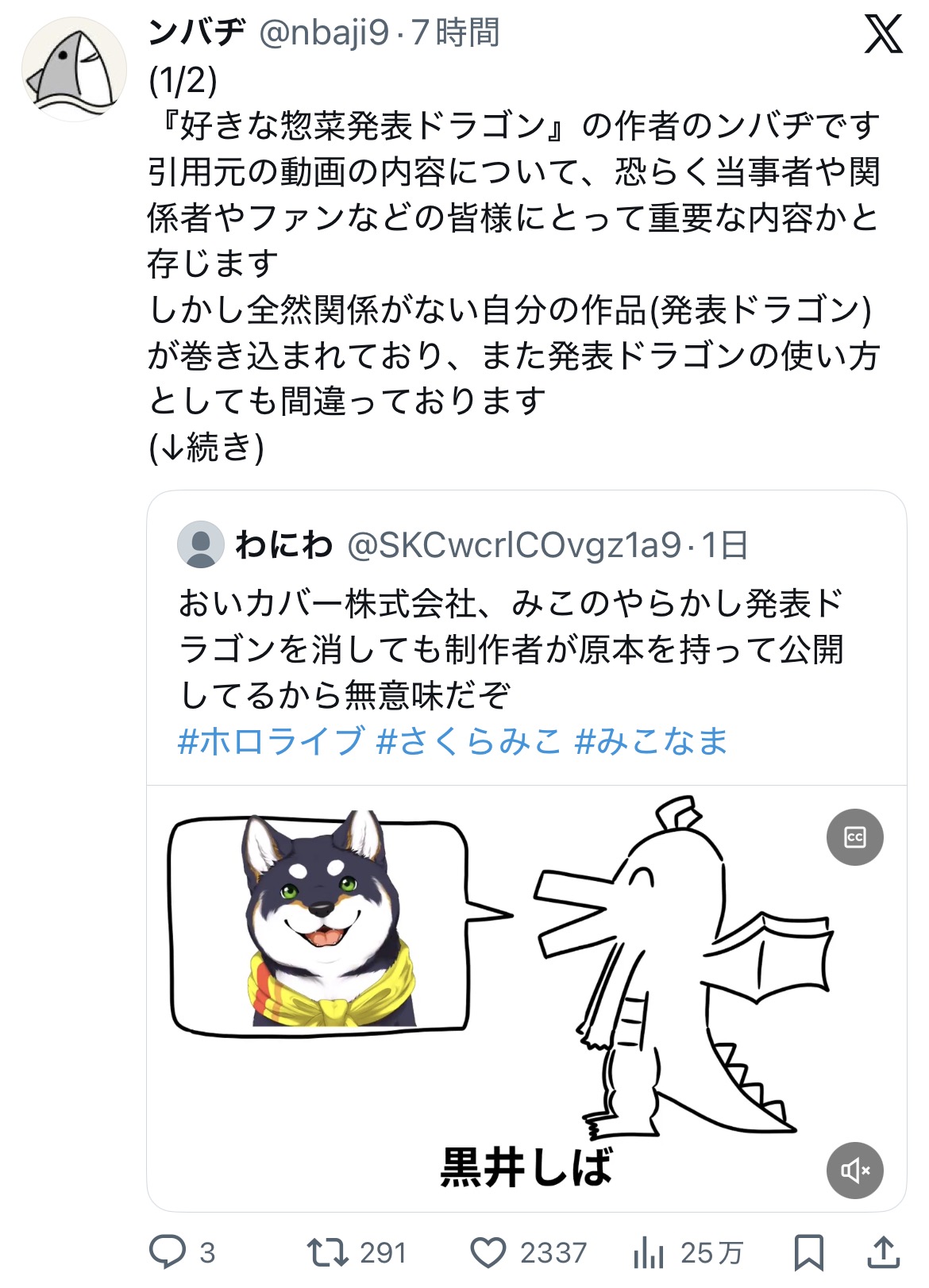Tap the X logo icon
The height and width of the screenshot is (1288, 929).
pyautogui.click(x=883, y=35)
